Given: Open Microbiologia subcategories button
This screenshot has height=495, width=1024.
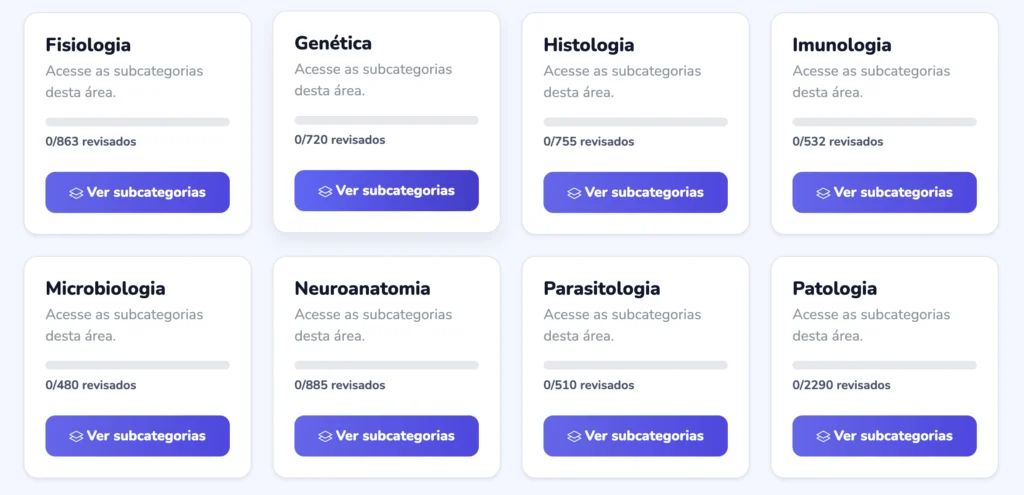Looking at the screenshot, I should tap(137, 436).
